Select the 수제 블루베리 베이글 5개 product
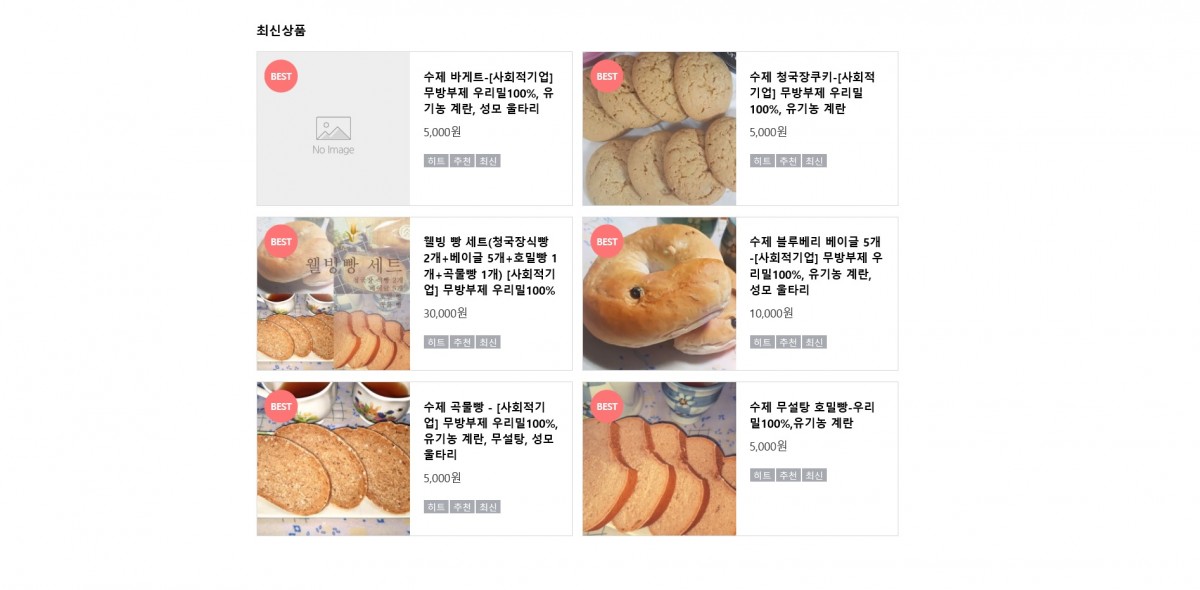The width and height of the screenshot is (1200, 590). (x=814, y=266)
